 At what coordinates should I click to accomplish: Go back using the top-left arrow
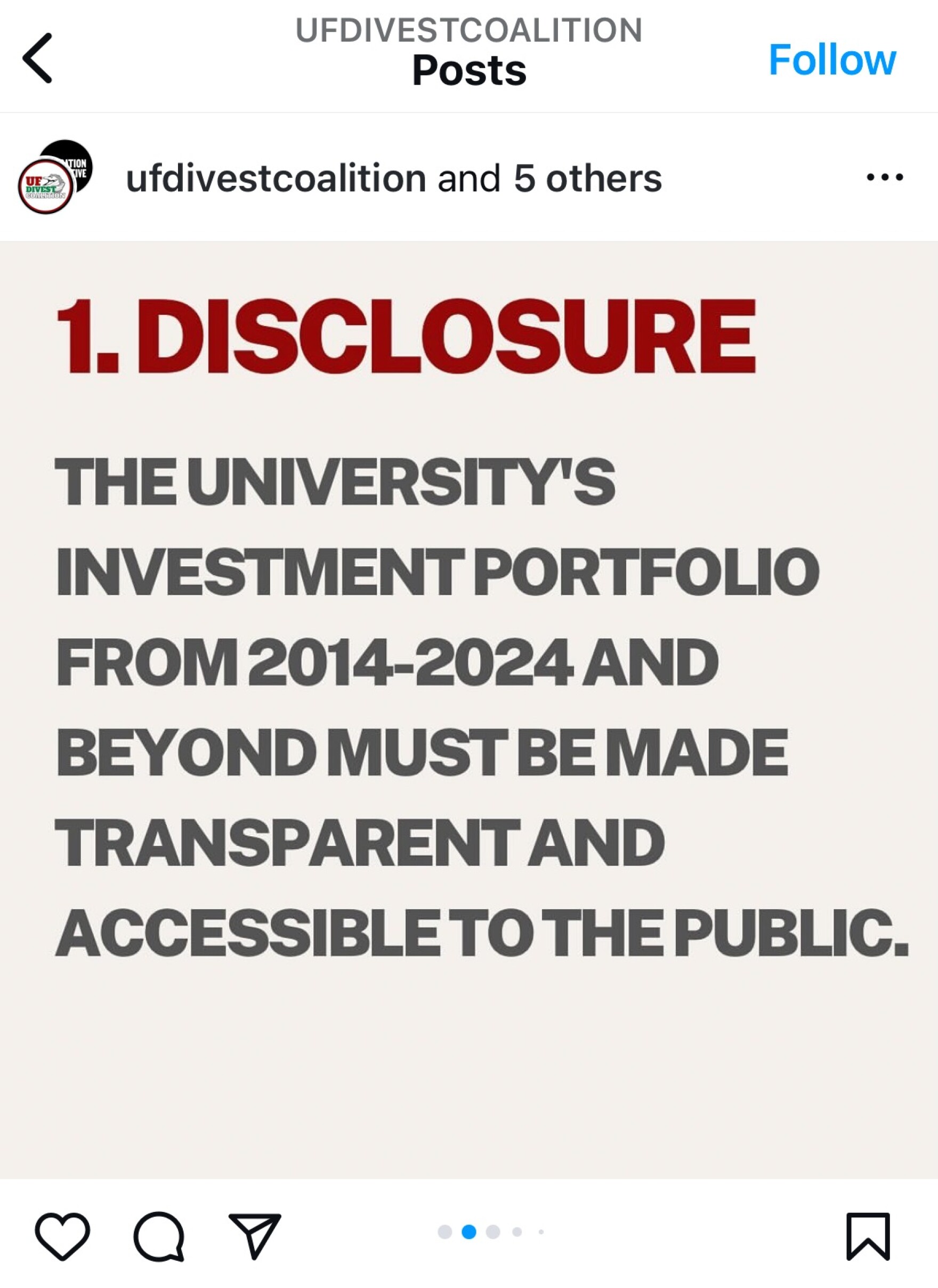tap(37, 58)
